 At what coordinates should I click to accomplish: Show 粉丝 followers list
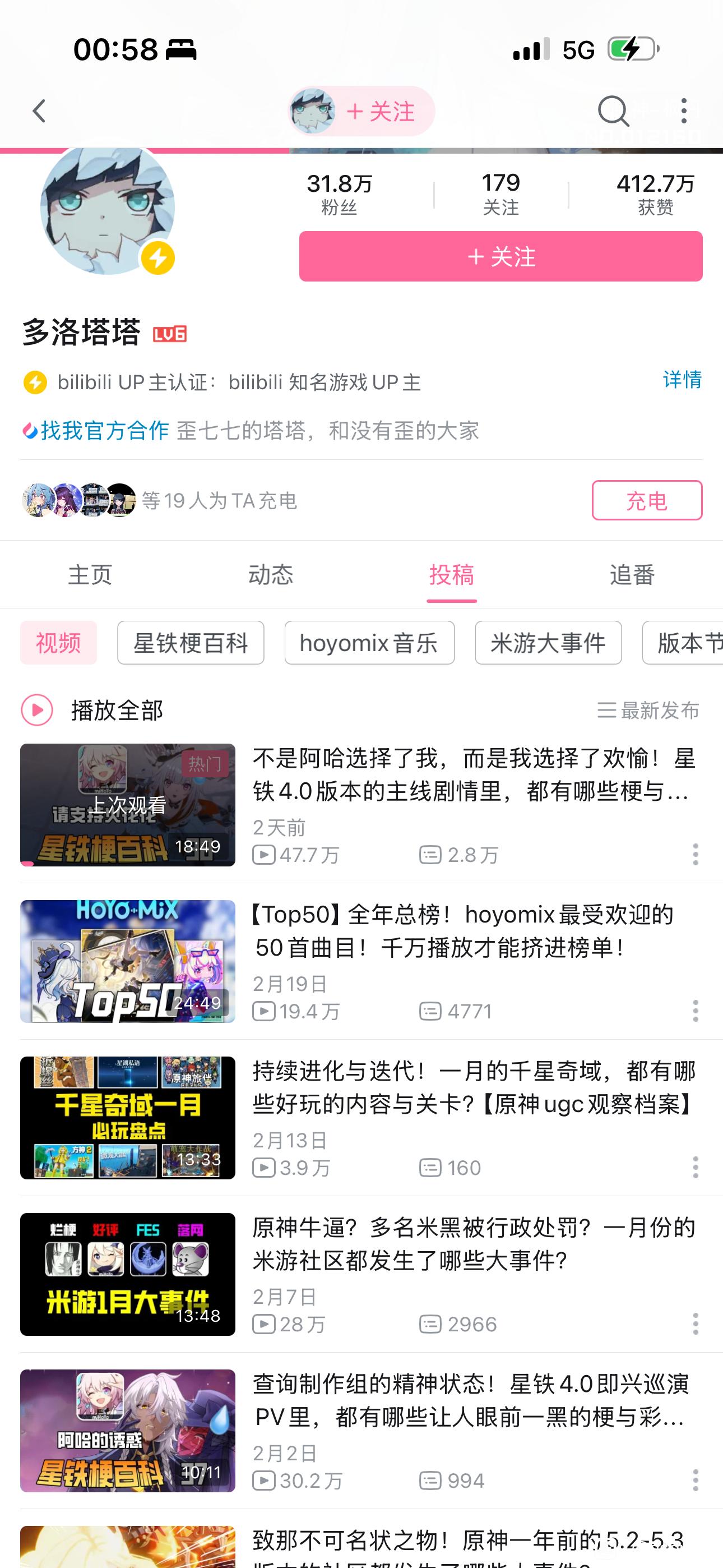339,194
